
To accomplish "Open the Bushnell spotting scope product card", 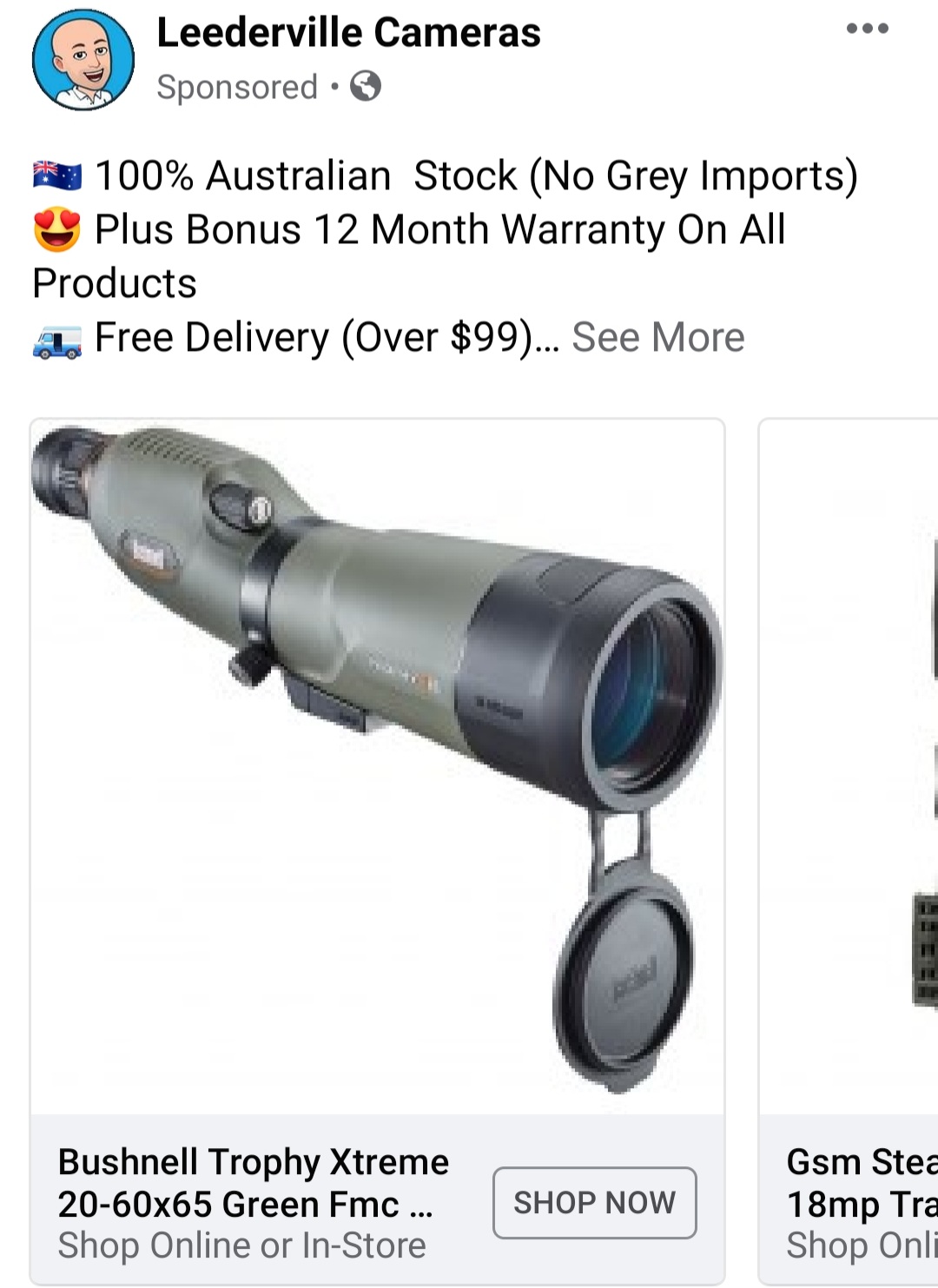I will (377, 764).
